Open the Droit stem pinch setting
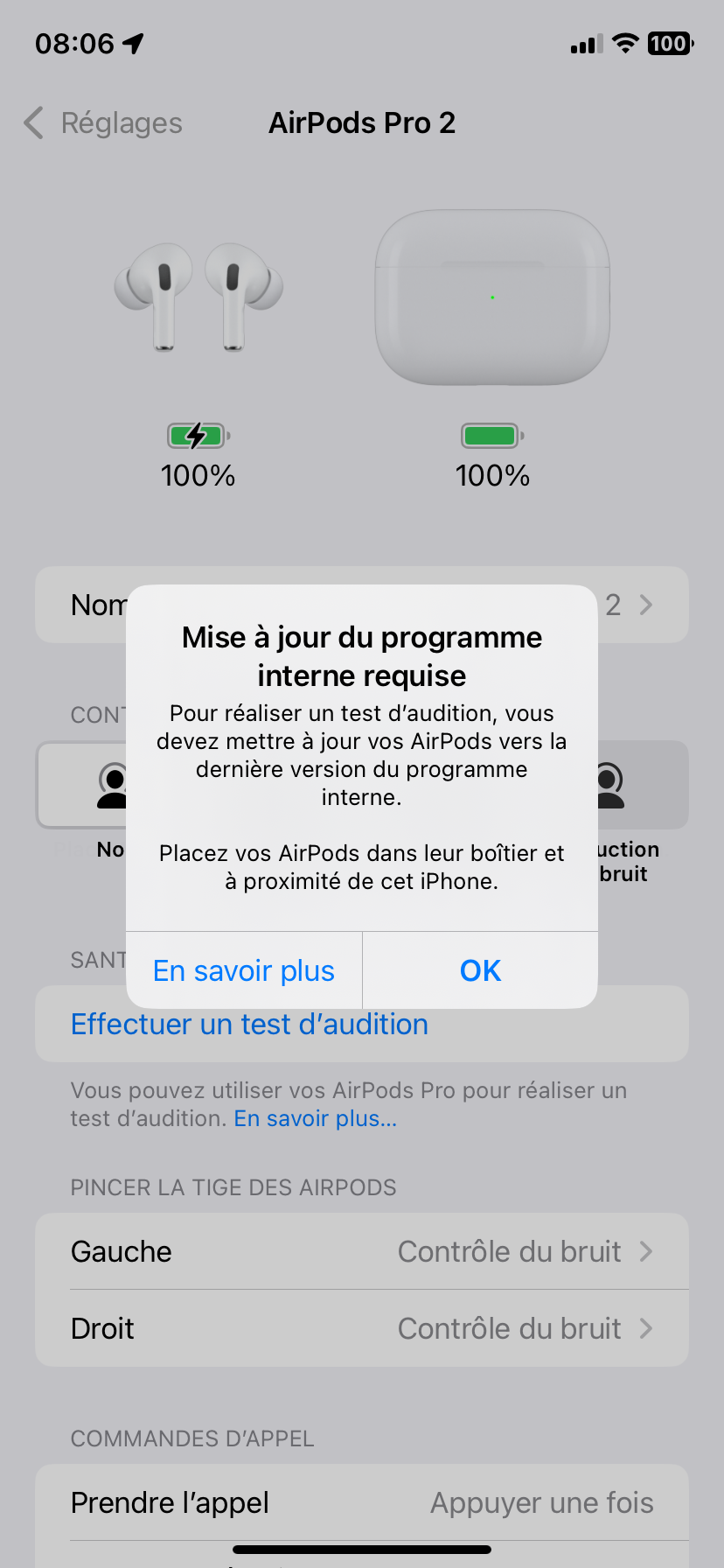Image resolution: width=724 pixels, height=1568 pixels. point(361,1328)
